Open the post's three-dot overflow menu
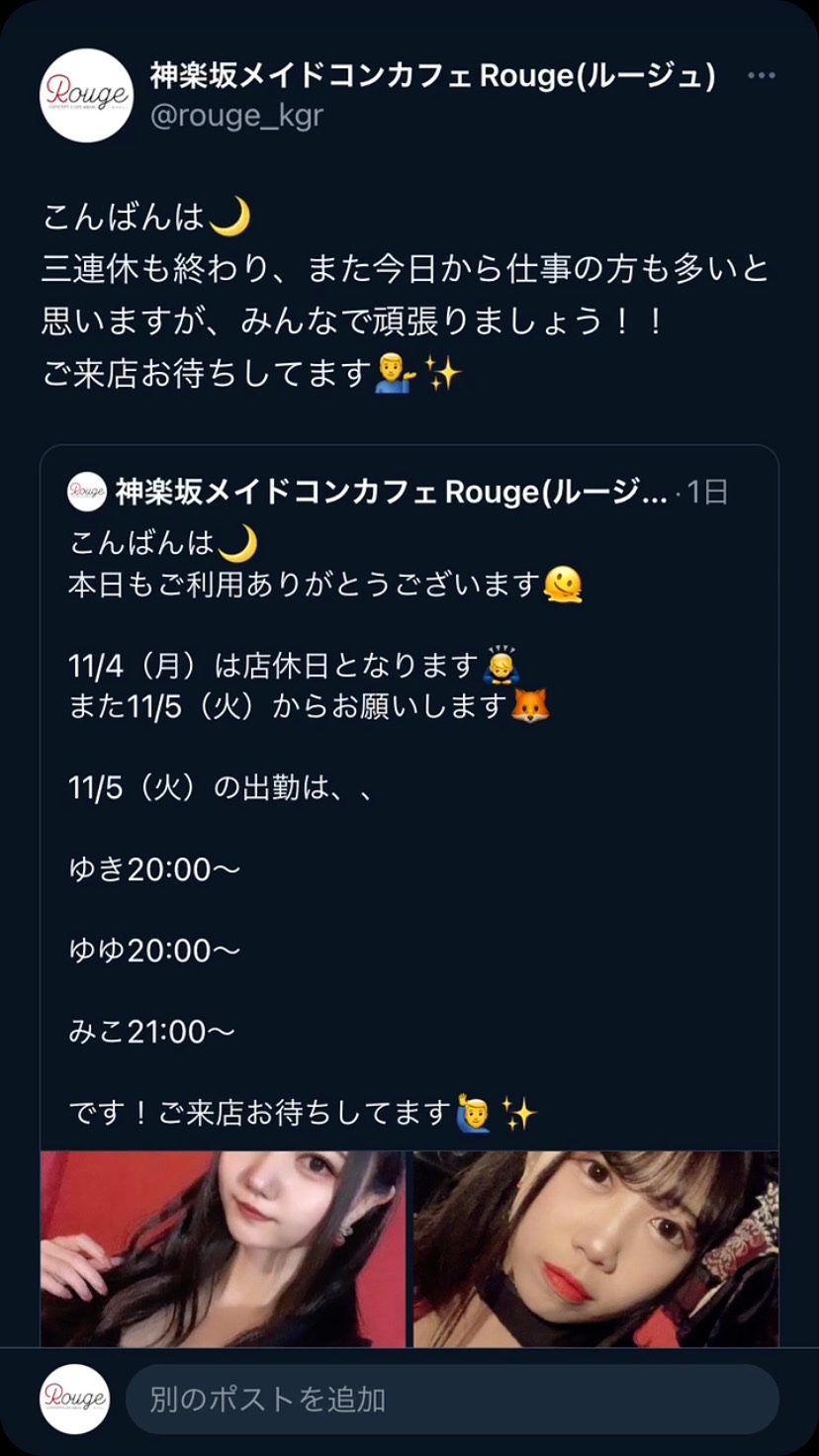This screenshot has height=1456, width=819. (761, 76)
